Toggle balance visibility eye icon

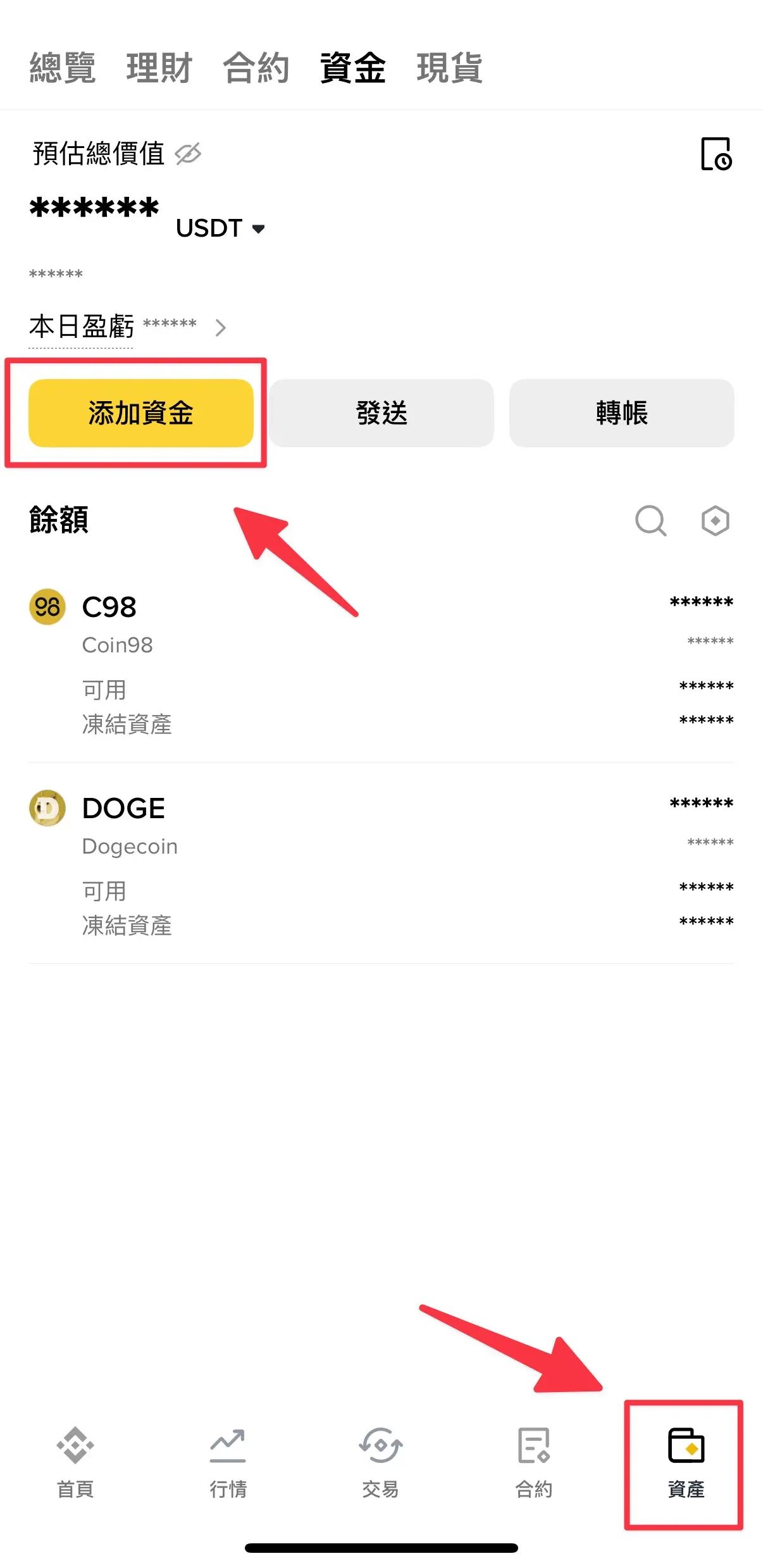pos(188,154)
